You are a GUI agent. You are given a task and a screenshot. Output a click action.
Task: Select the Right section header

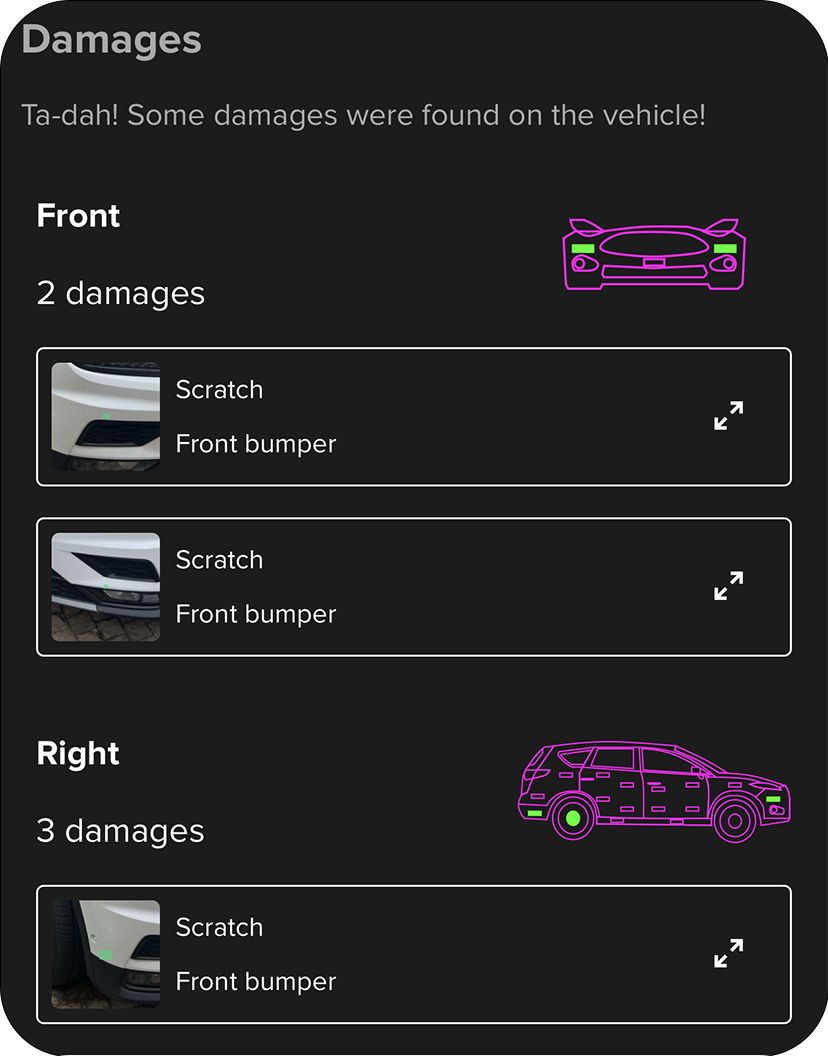[78, 753]
